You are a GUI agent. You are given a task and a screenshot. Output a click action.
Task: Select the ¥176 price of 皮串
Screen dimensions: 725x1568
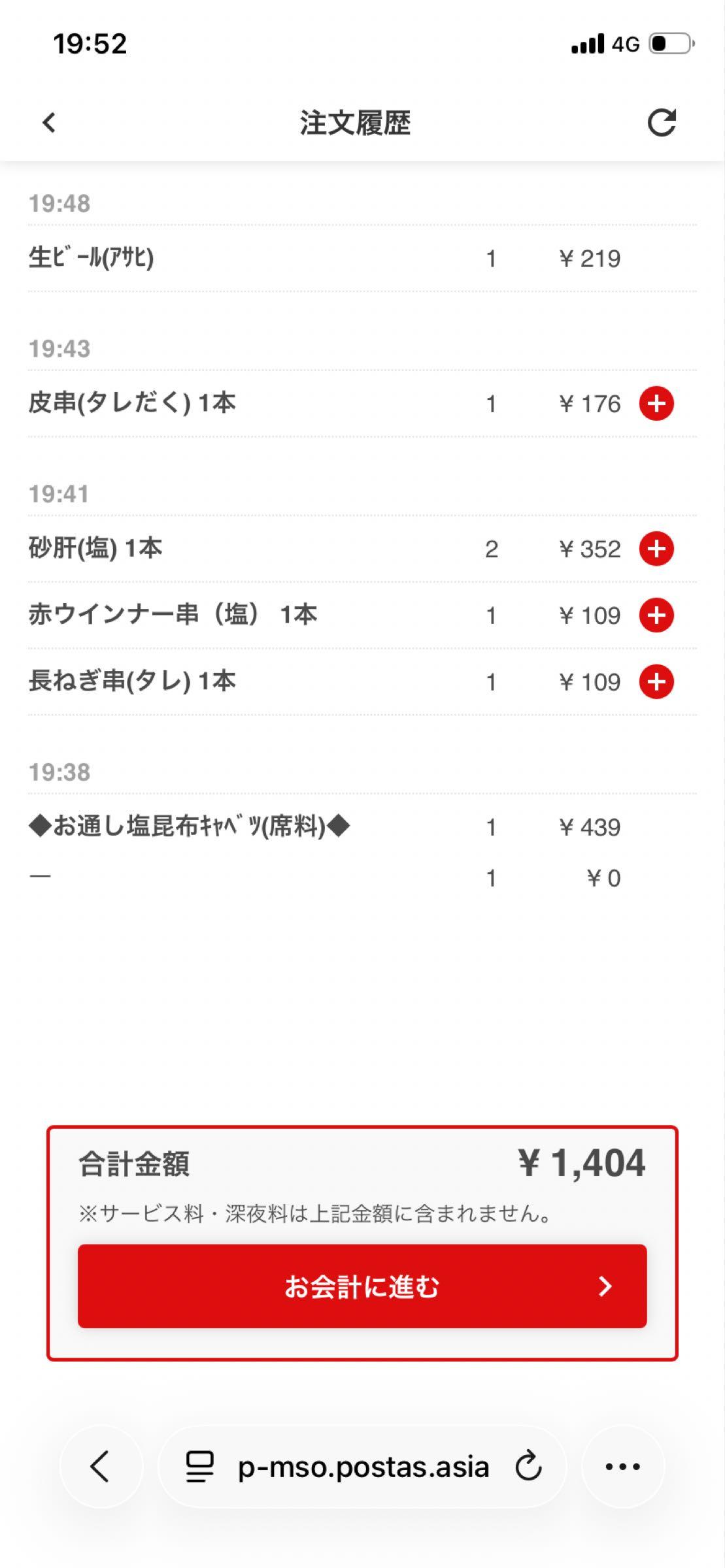point(590,404)
